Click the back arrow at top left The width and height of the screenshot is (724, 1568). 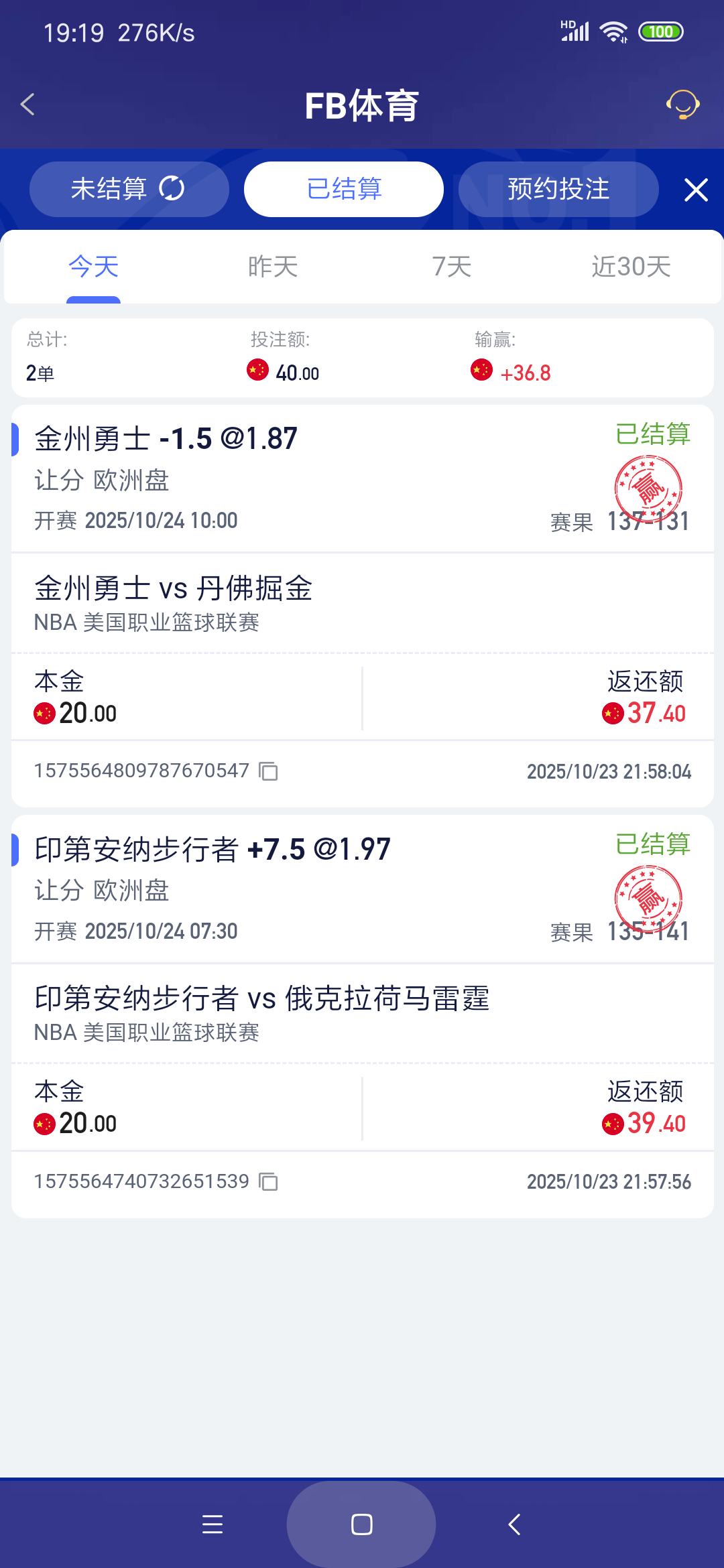coord(27,105)
